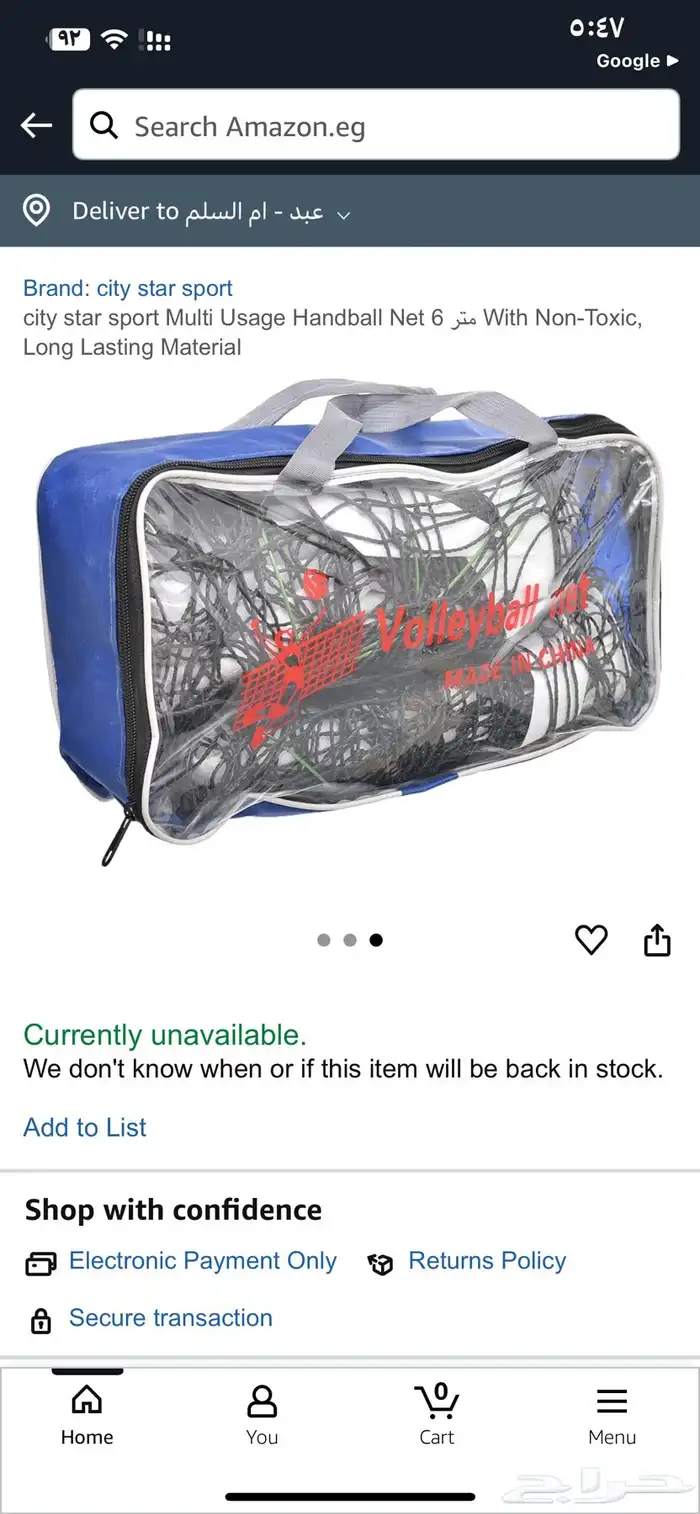Open the Cart tab
Screen dimensions: 700x1514
437,1416
